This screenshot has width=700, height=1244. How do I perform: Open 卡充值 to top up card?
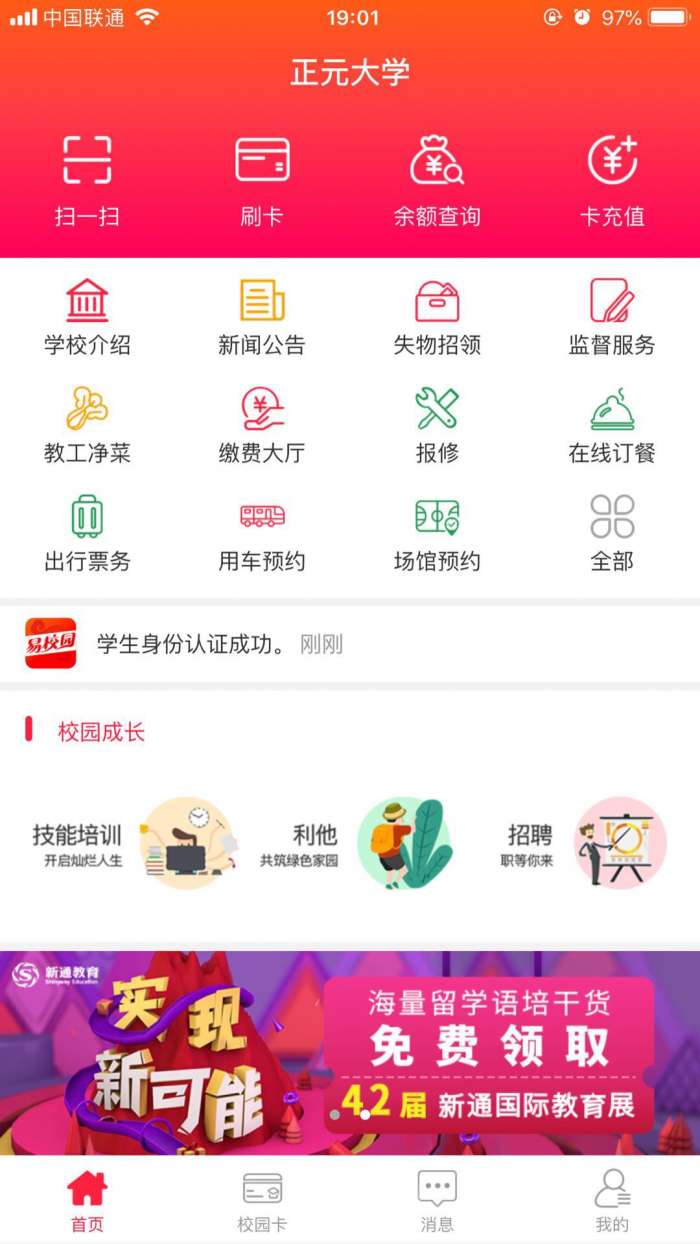point(612,178)
